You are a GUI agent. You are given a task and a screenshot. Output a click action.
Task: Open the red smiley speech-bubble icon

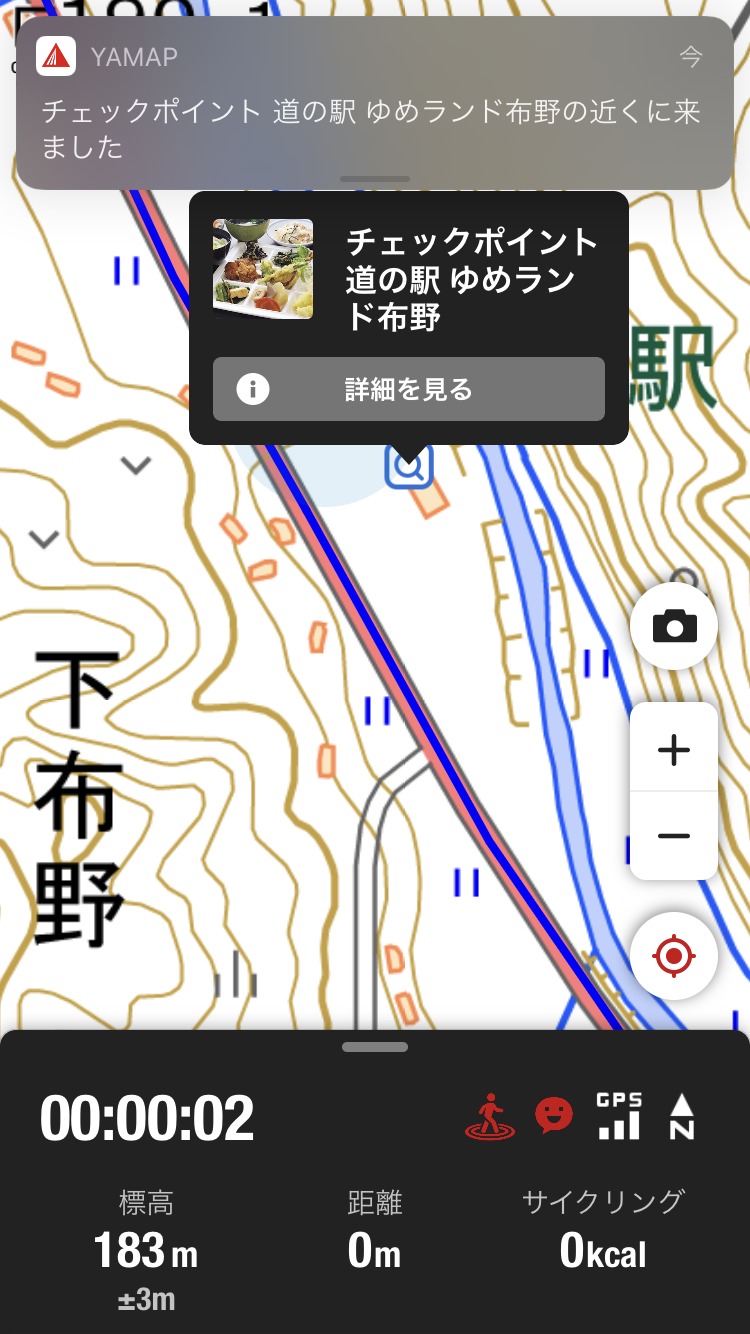(x=553, y=1116)
